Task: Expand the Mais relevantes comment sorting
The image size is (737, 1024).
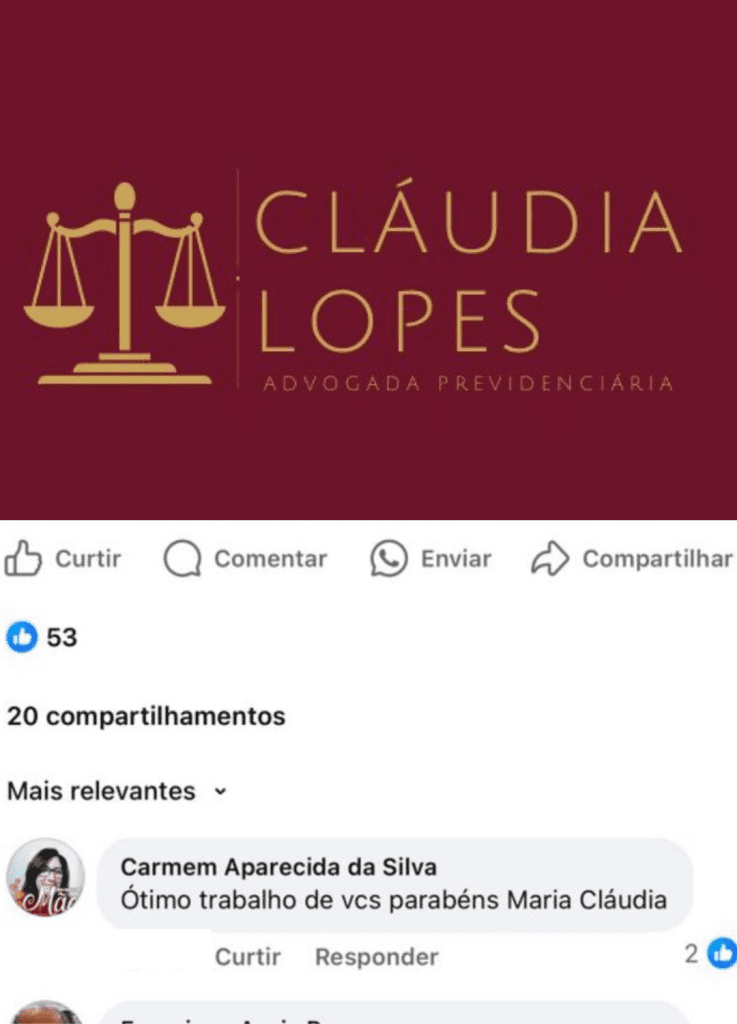Action: [117, 791]
